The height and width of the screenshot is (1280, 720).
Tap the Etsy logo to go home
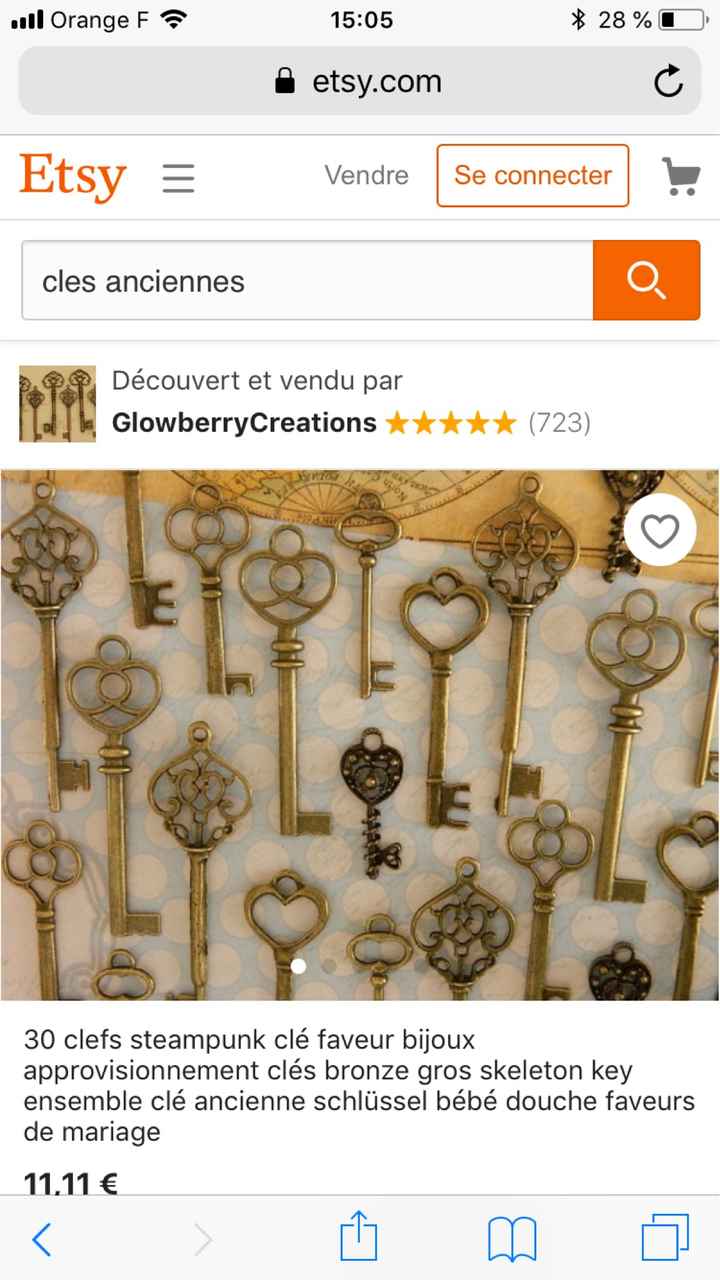point(71,176)
